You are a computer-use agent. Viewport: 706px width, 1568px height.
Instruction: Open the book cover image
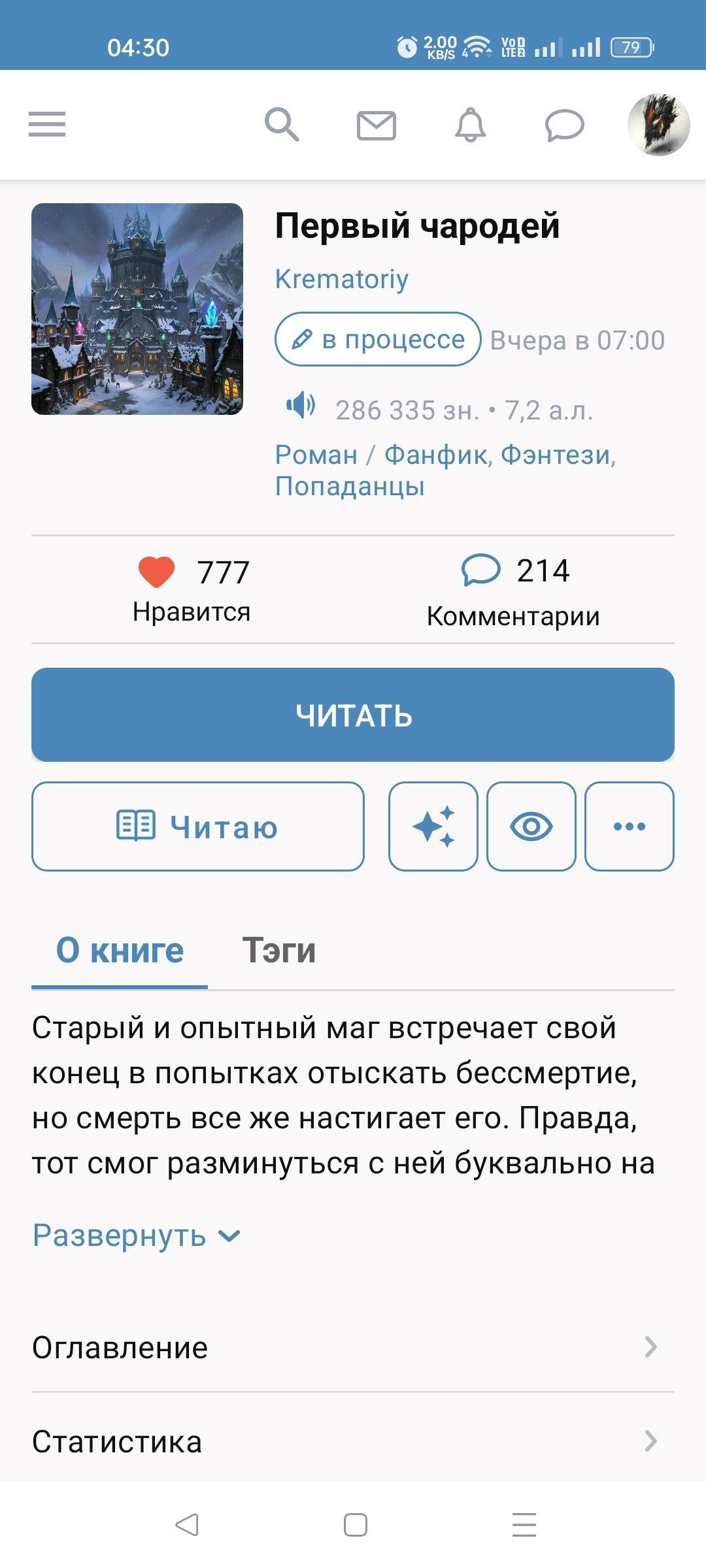coord(137,309)
